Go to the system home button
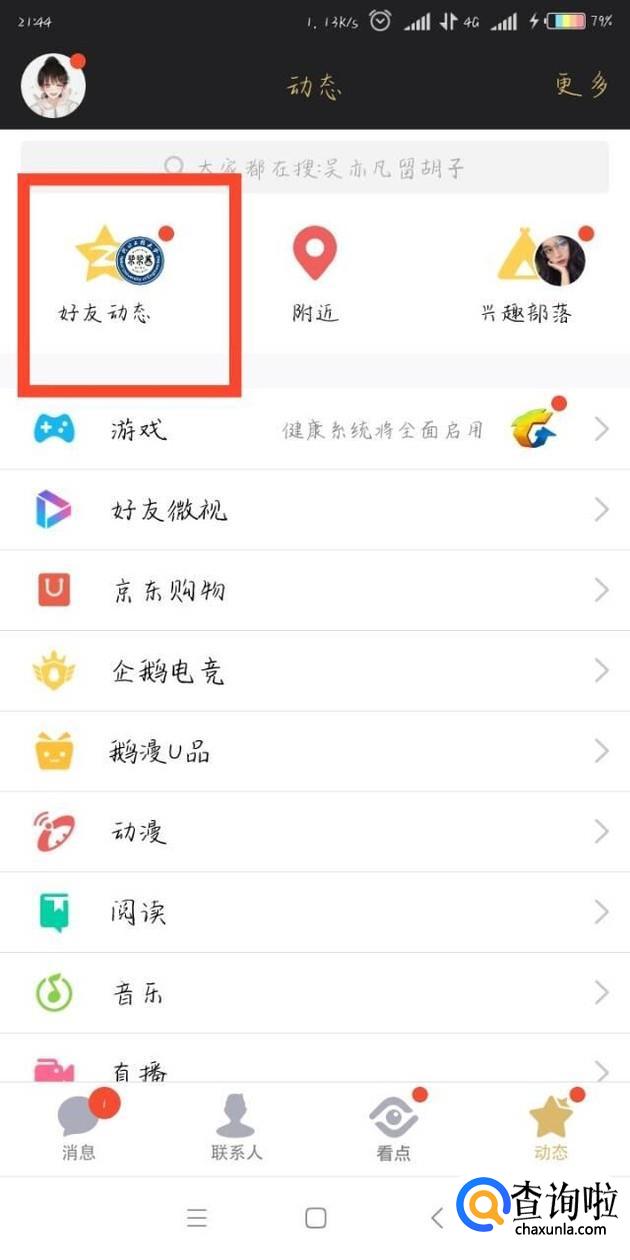Screen dimensions: 630x1260 [x=316, y=1217]
